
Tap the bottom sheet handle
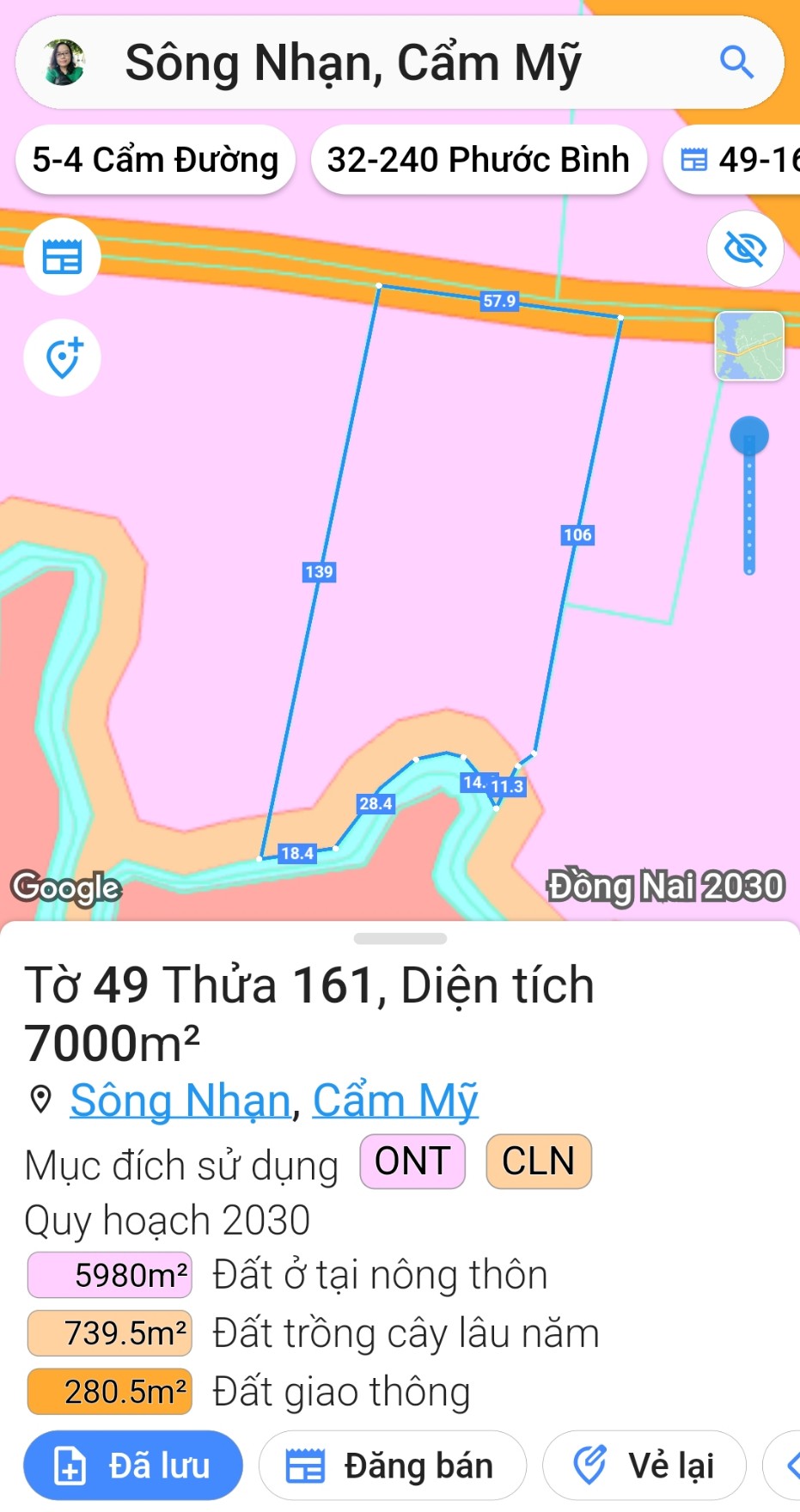click(x=400, y=938)
